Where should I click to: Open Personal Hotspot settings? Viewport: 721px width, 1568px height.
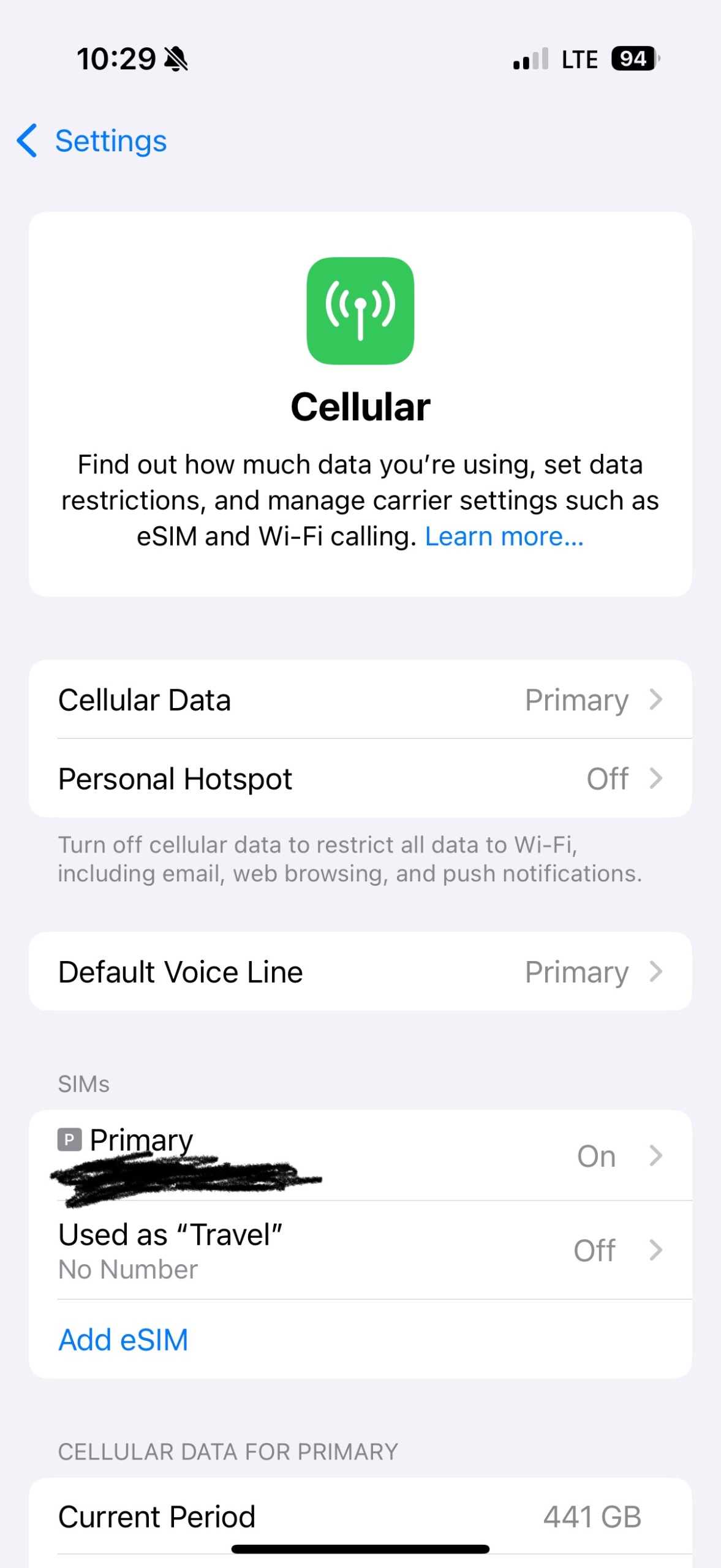click(x=360, y=778)
